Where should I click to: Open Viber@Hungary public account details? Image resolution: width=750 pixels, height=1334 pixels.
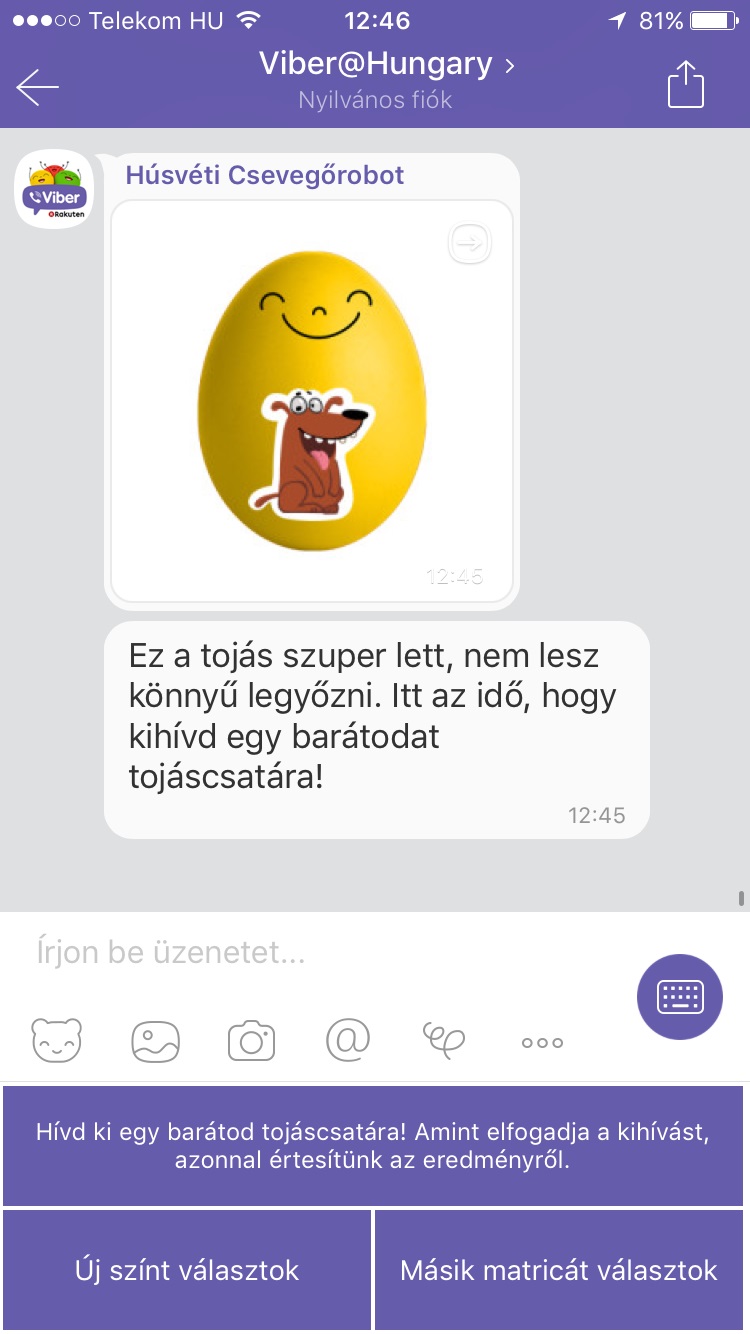pos(386,66)
